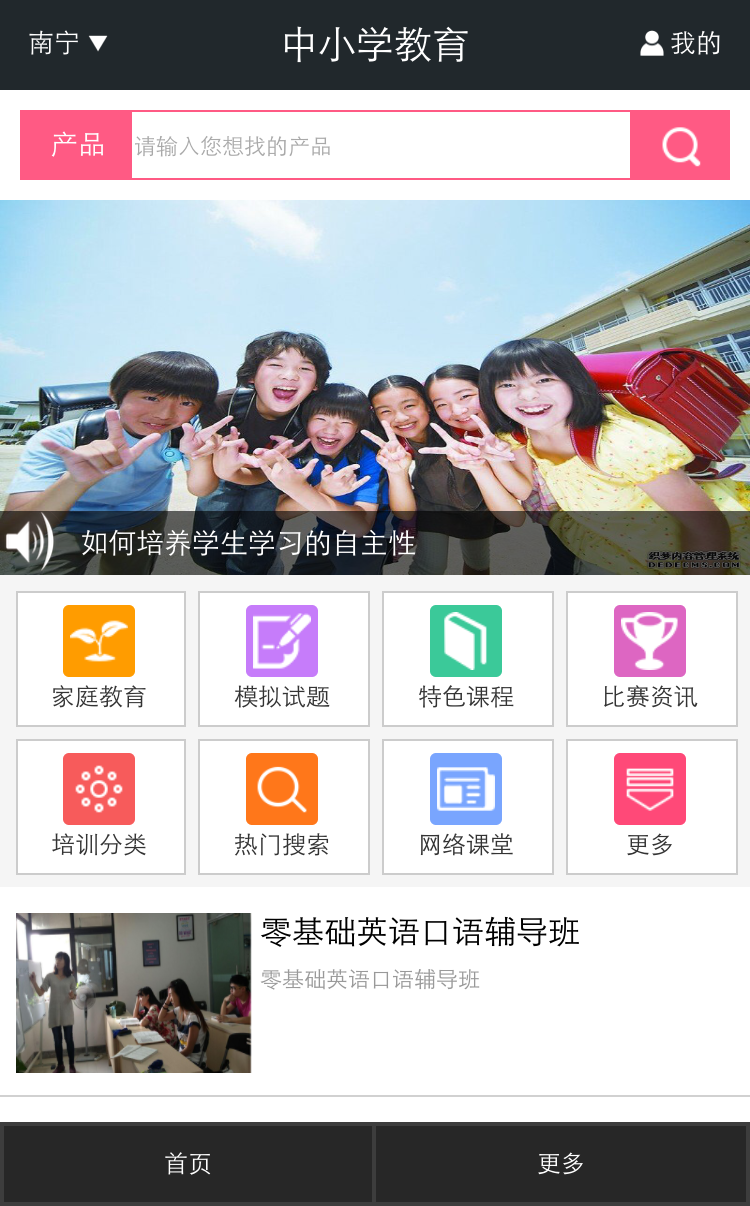Open 家庭教育 category
This screenshot has width=750, height=1206.
click(x=100, y=659)
